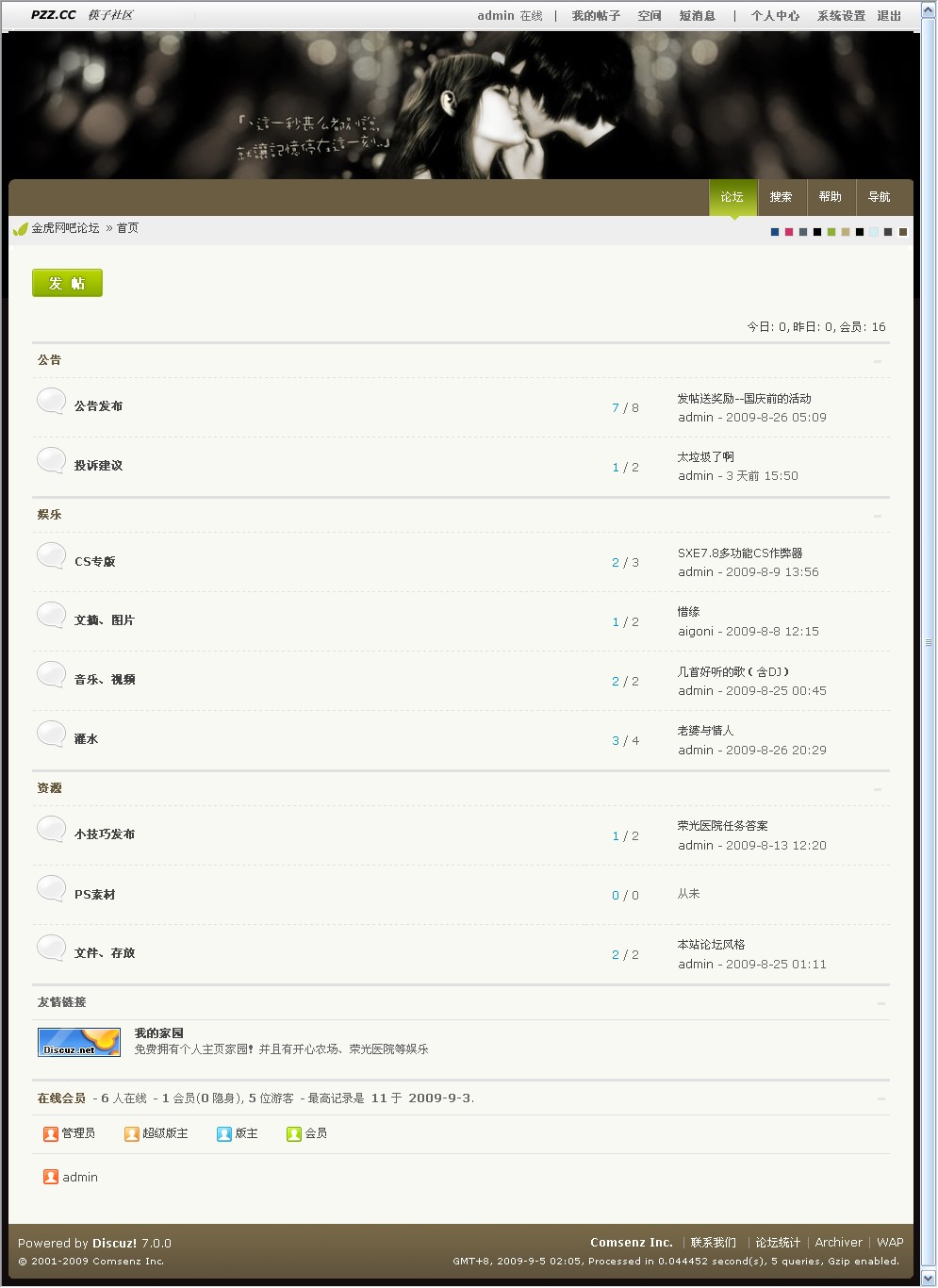This screenshot has height=1288, width=938.
Task: Open latest post 老婆与情人
Action: pyautogui.click(x=705, y=731)
